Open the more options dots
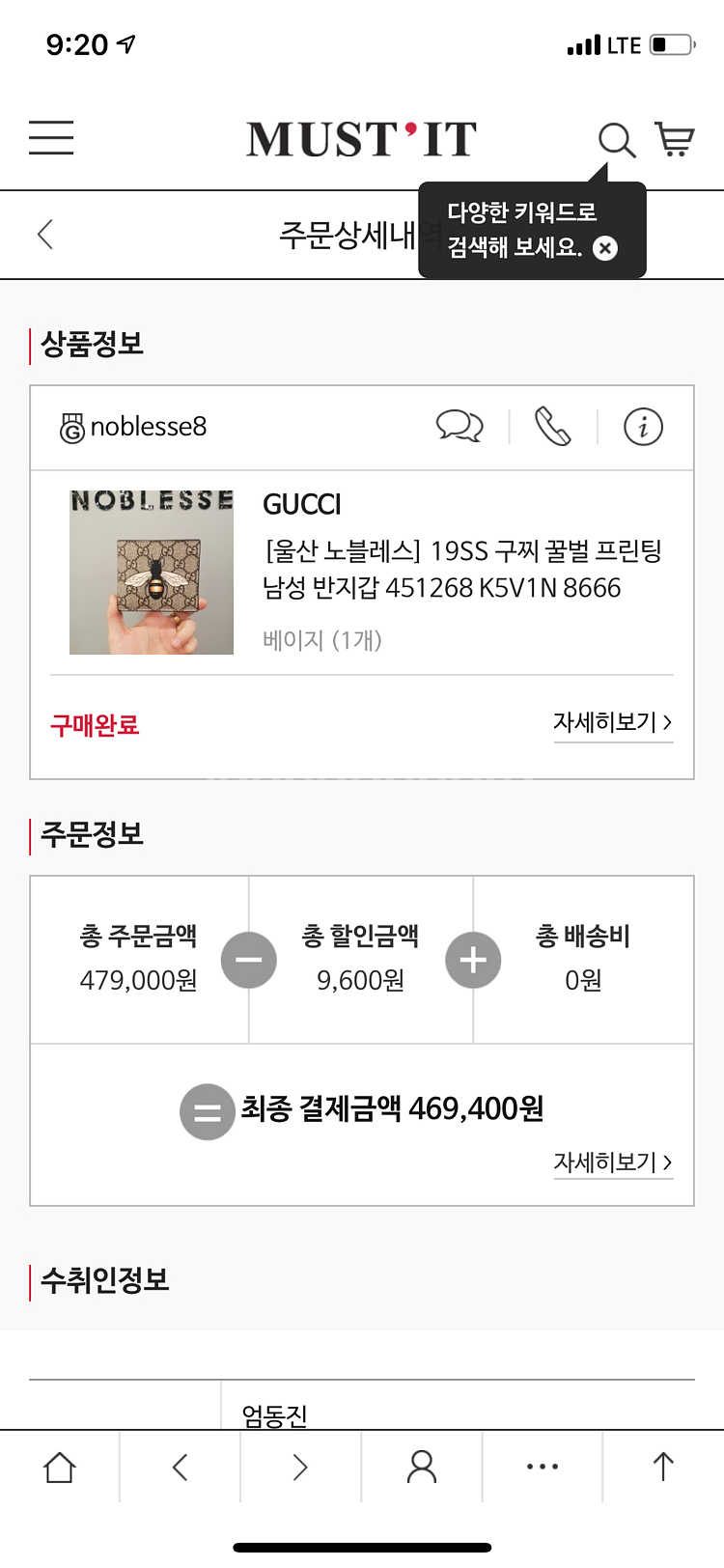724x1568 pixels. (x=543, y=1467)
